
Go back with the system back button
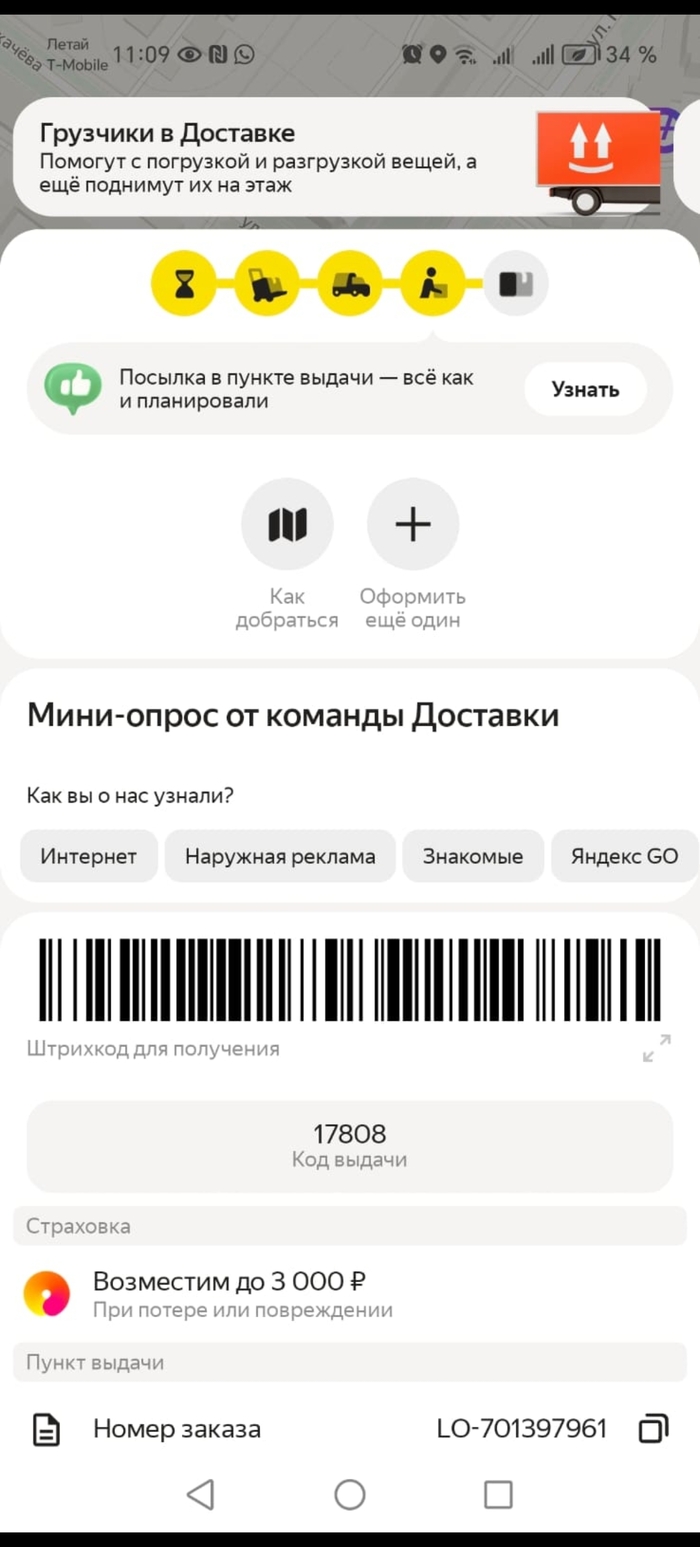tap(200, 1495)
